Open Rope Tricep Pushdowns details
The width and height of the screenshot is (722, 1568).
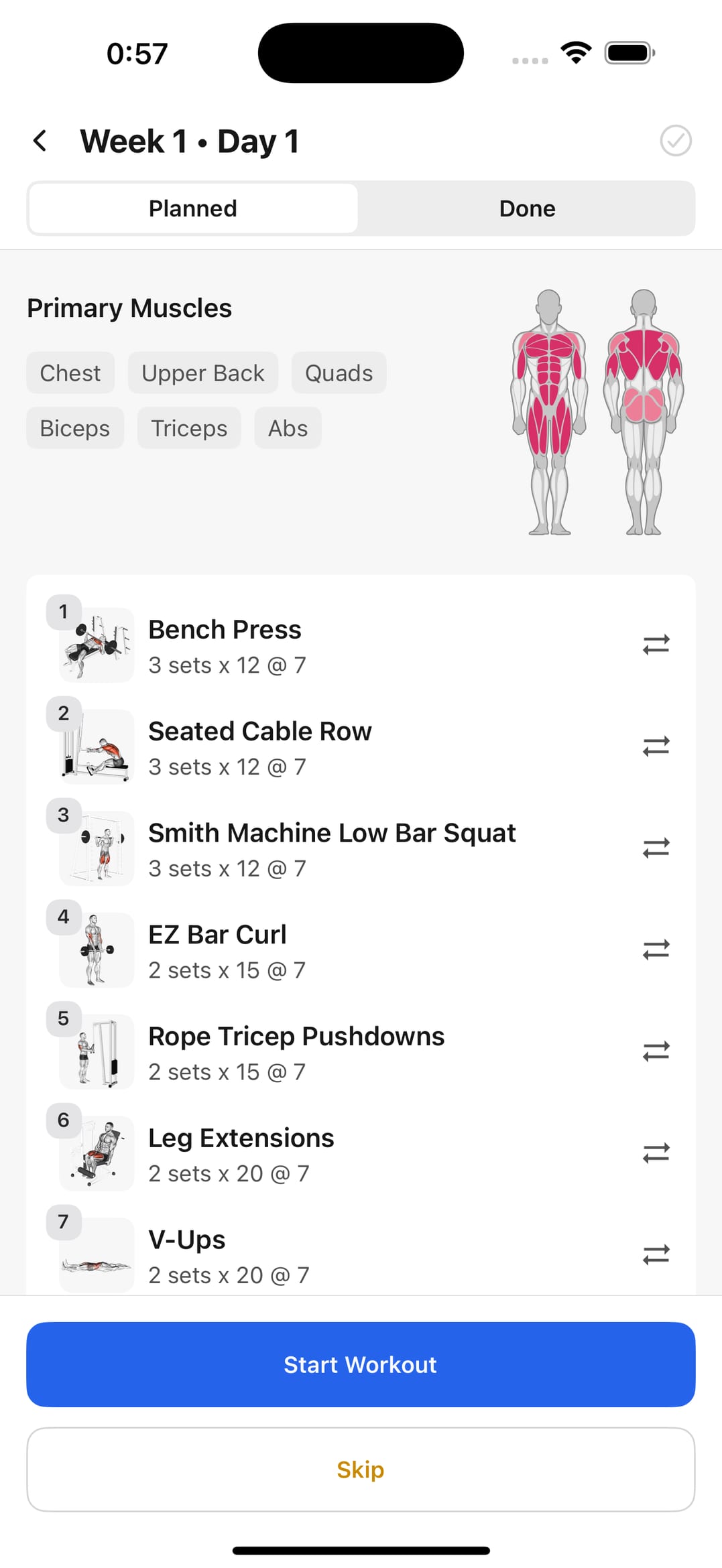296,1037
